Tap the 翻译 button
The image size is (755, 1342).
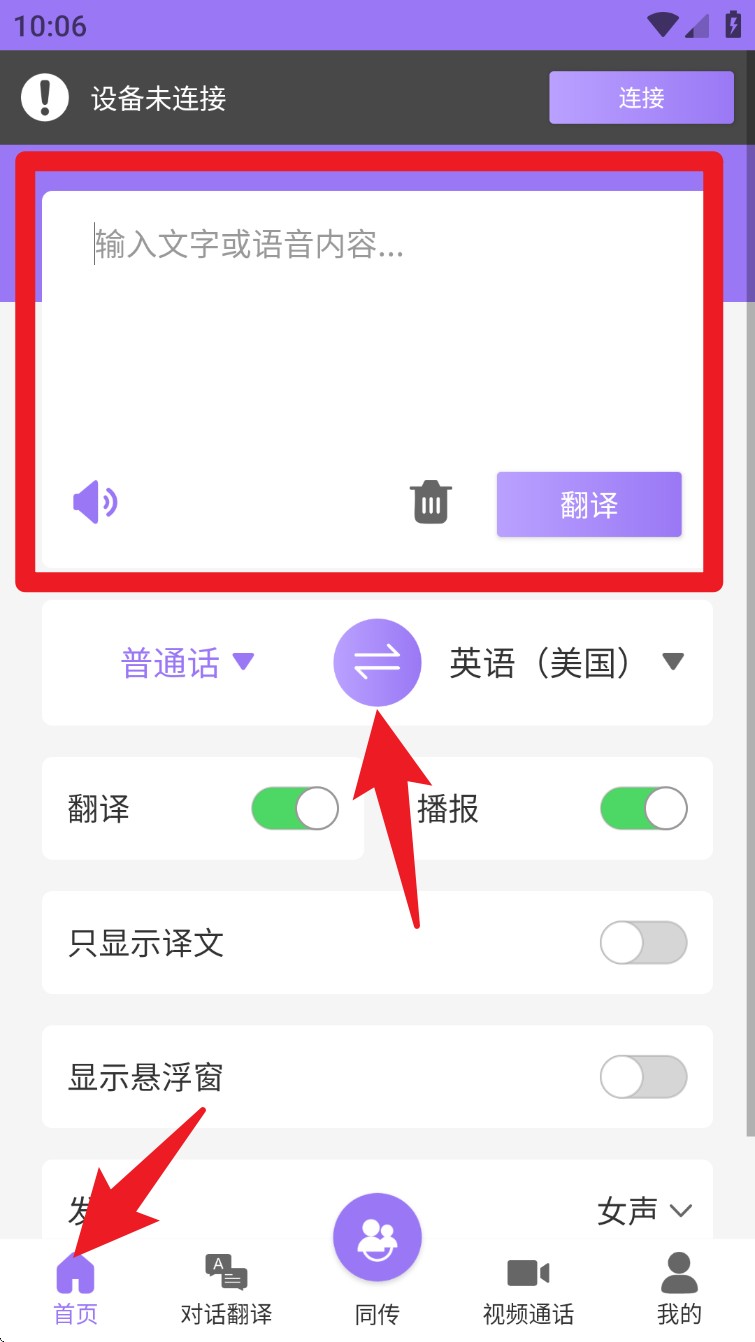[589, 505]
